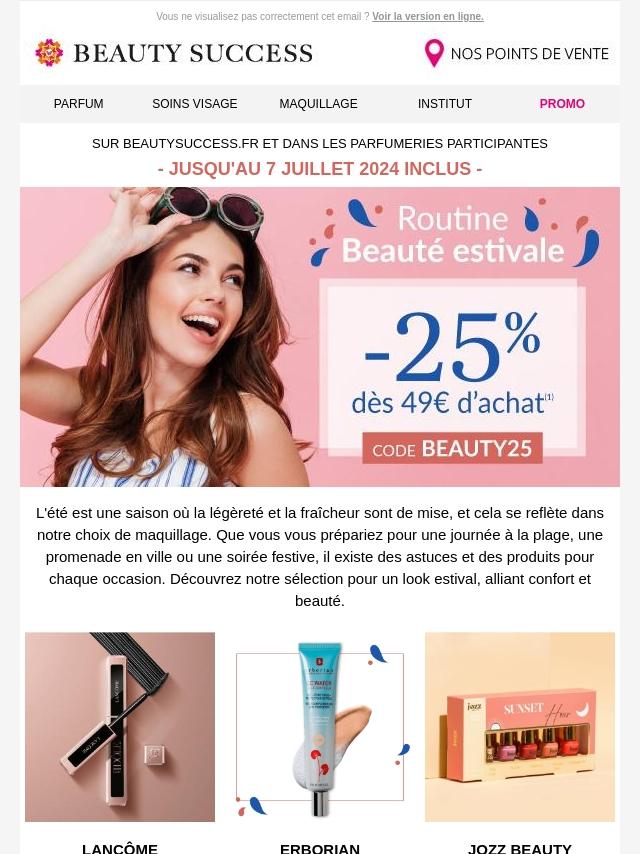View the Lancôme mascara product
The image size is (640, 854).
[x=120, y=727]
